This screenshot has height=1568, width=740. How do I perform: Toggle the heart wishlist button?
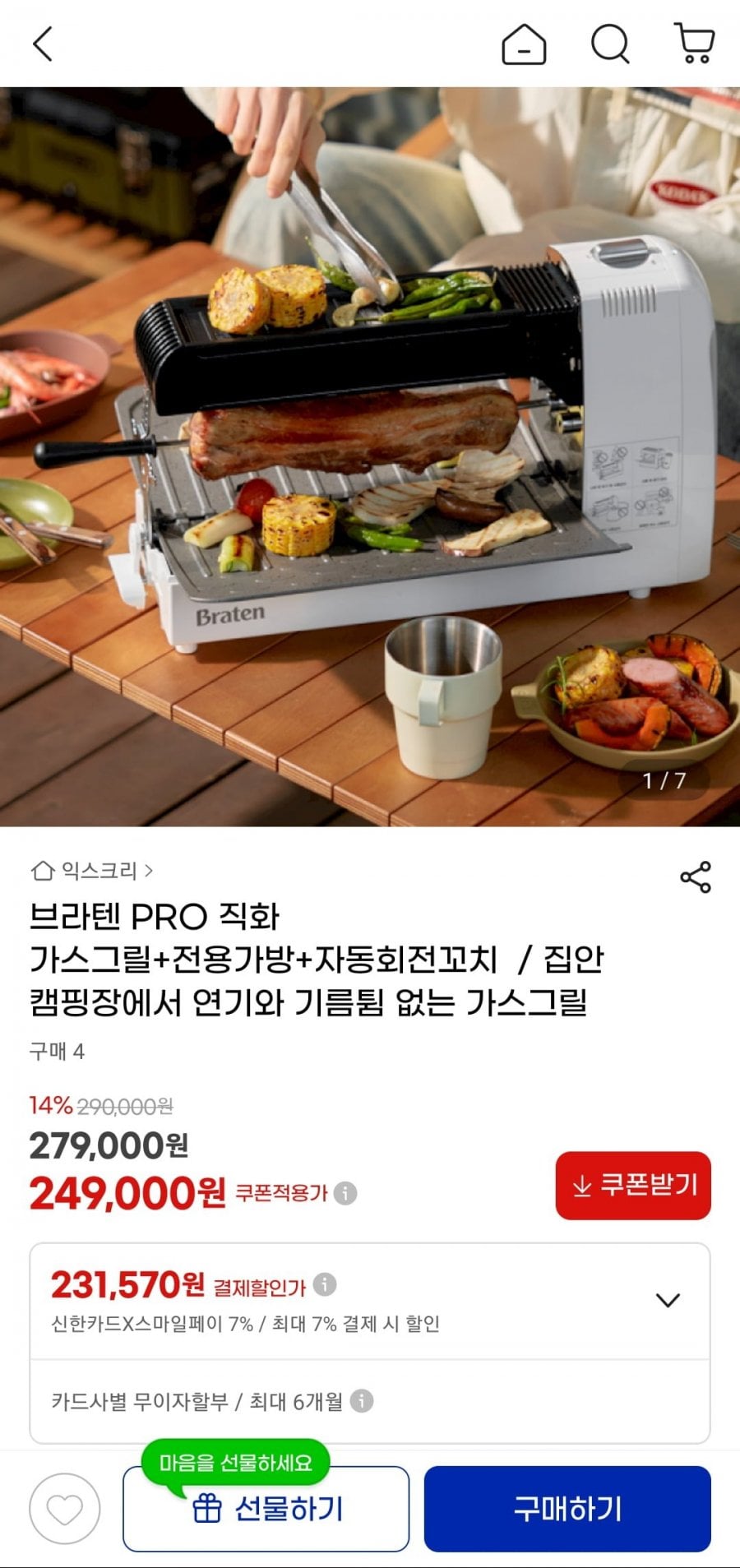click(62, 1510)
